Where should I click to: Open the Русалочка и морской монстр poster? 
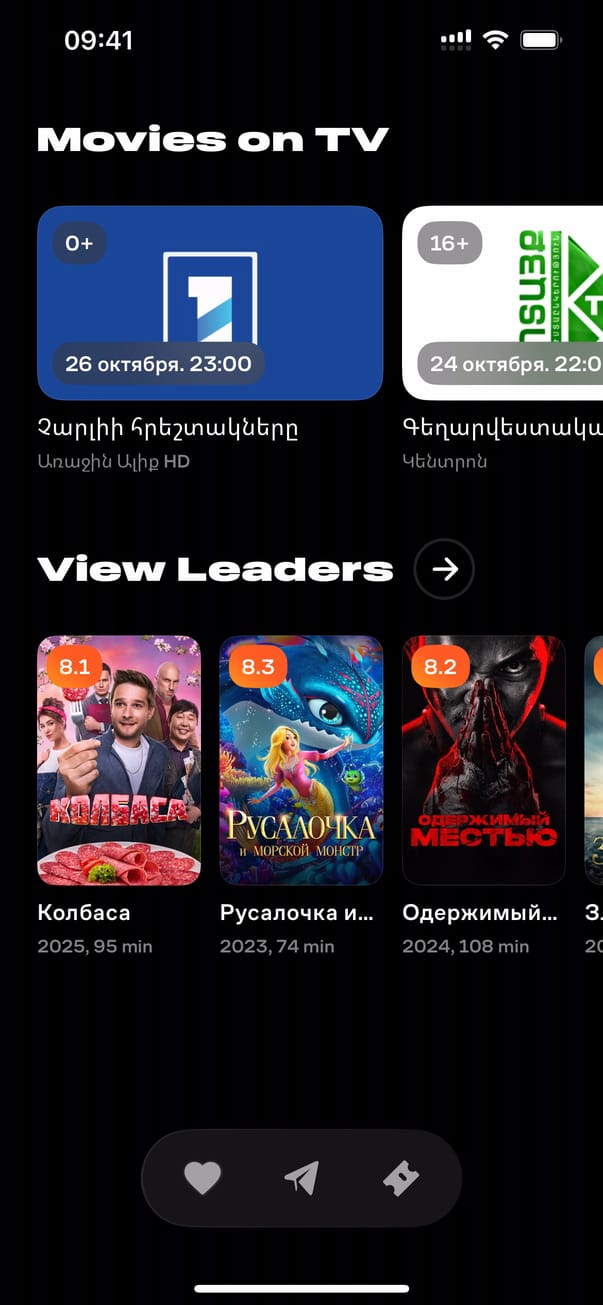301,760
